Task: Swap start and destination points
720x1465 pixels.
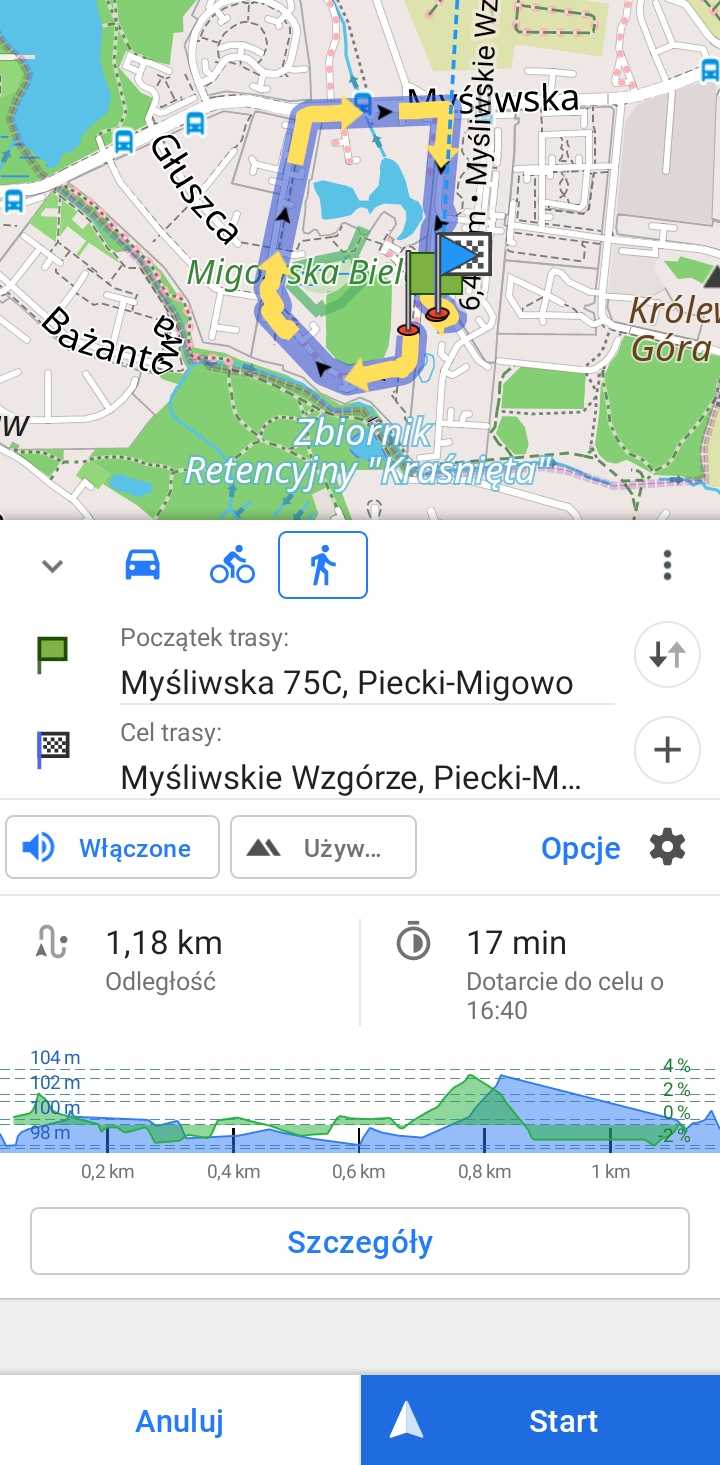Action: tap(667, 654)
